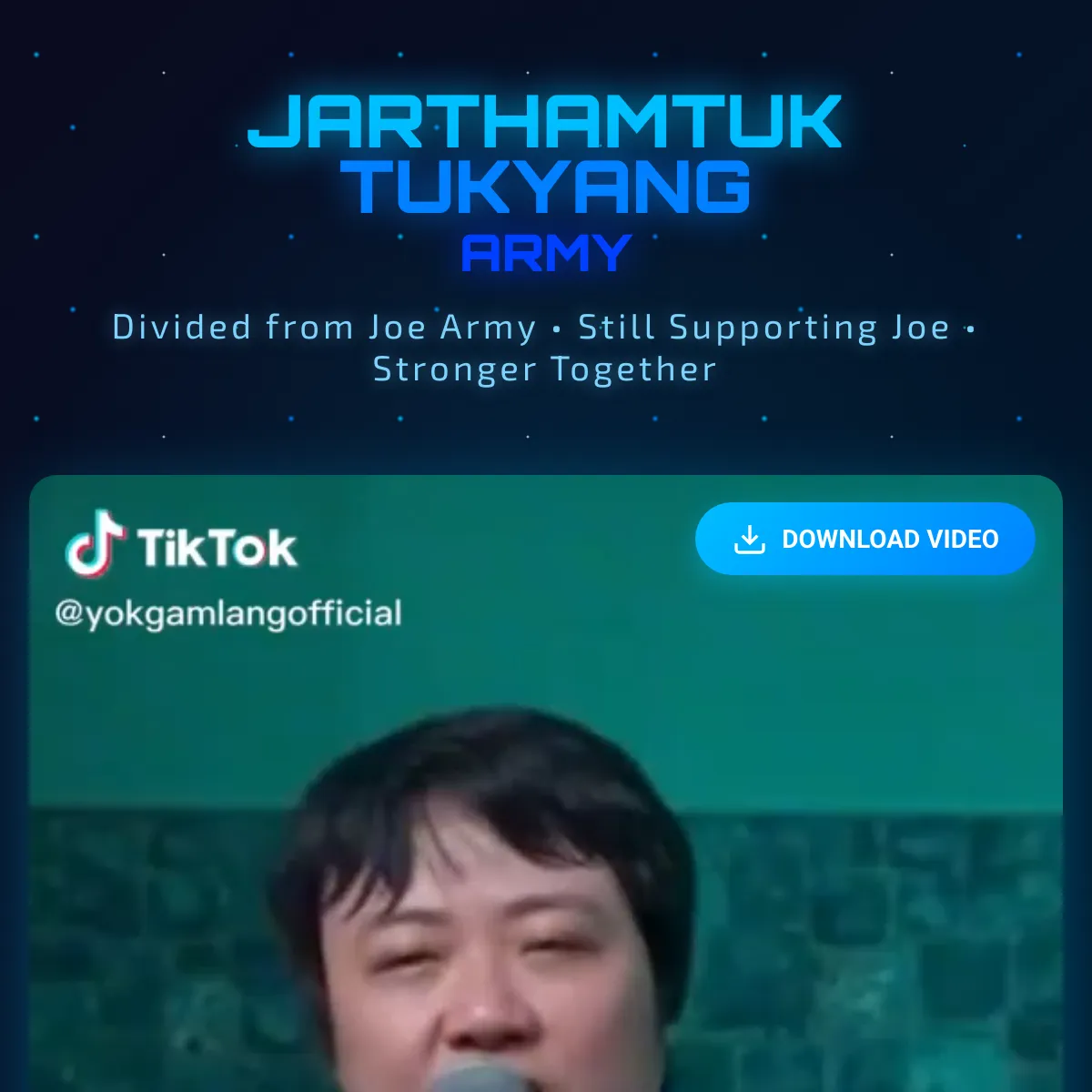1092x1092 pixels.
Task: Tap the Download Video button
Action: (864, 539)
